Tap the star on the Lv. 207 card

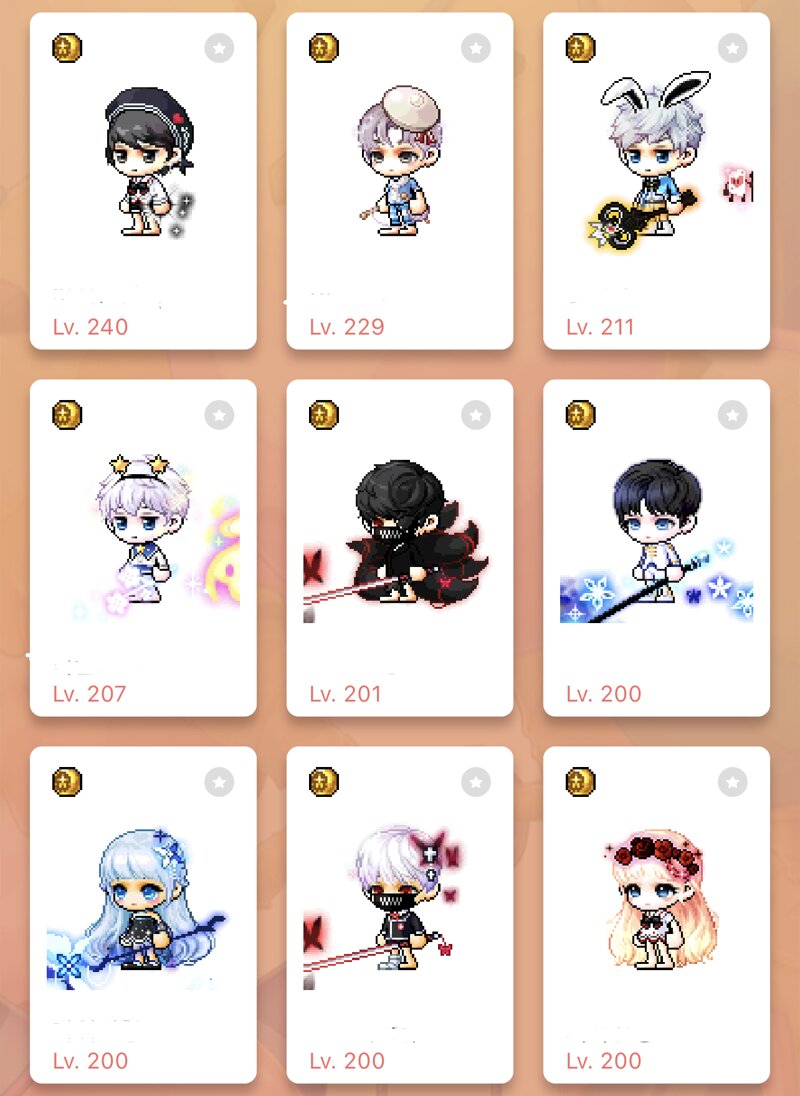[219, 414]
